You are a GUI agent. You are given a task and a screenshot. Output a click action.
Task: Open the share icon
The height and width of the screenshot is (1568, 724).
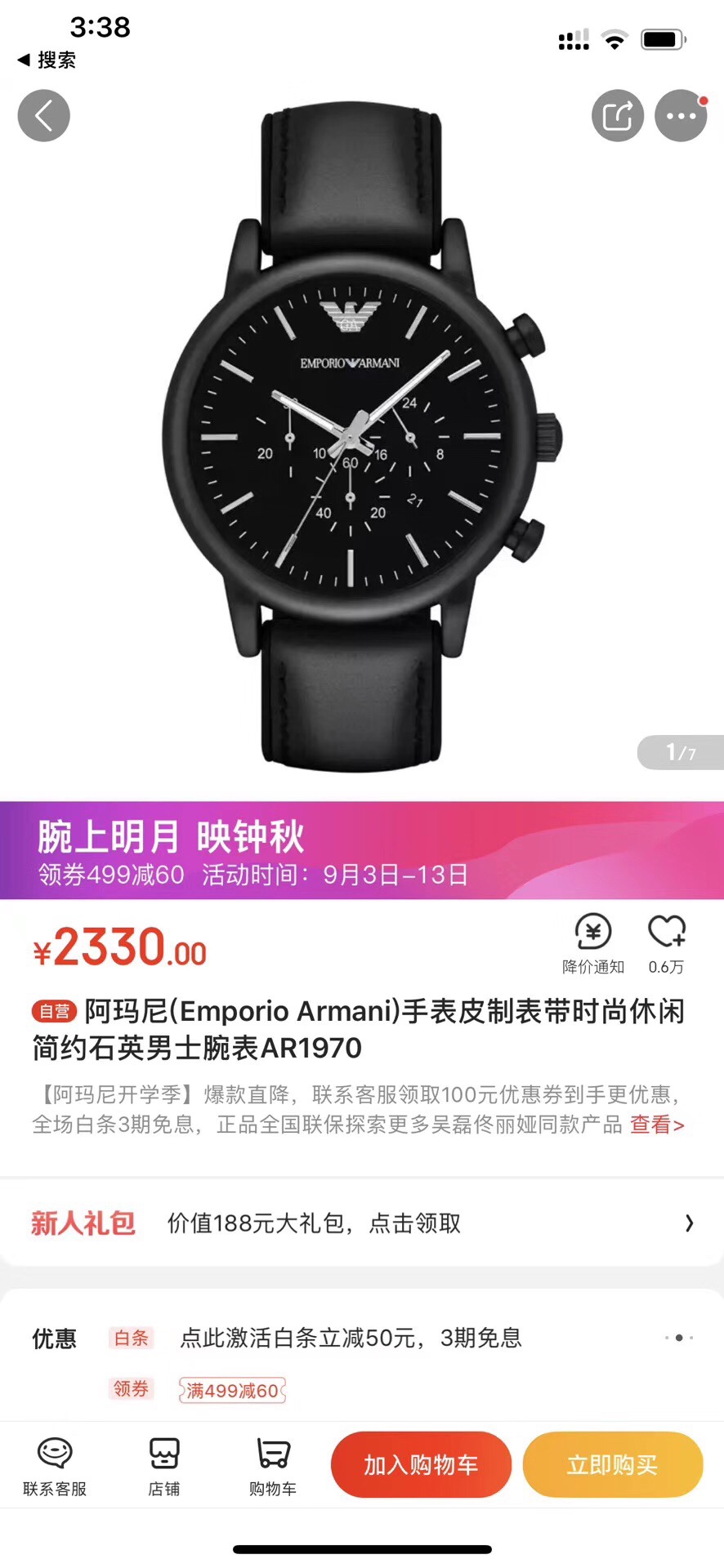tap(618, 115)
